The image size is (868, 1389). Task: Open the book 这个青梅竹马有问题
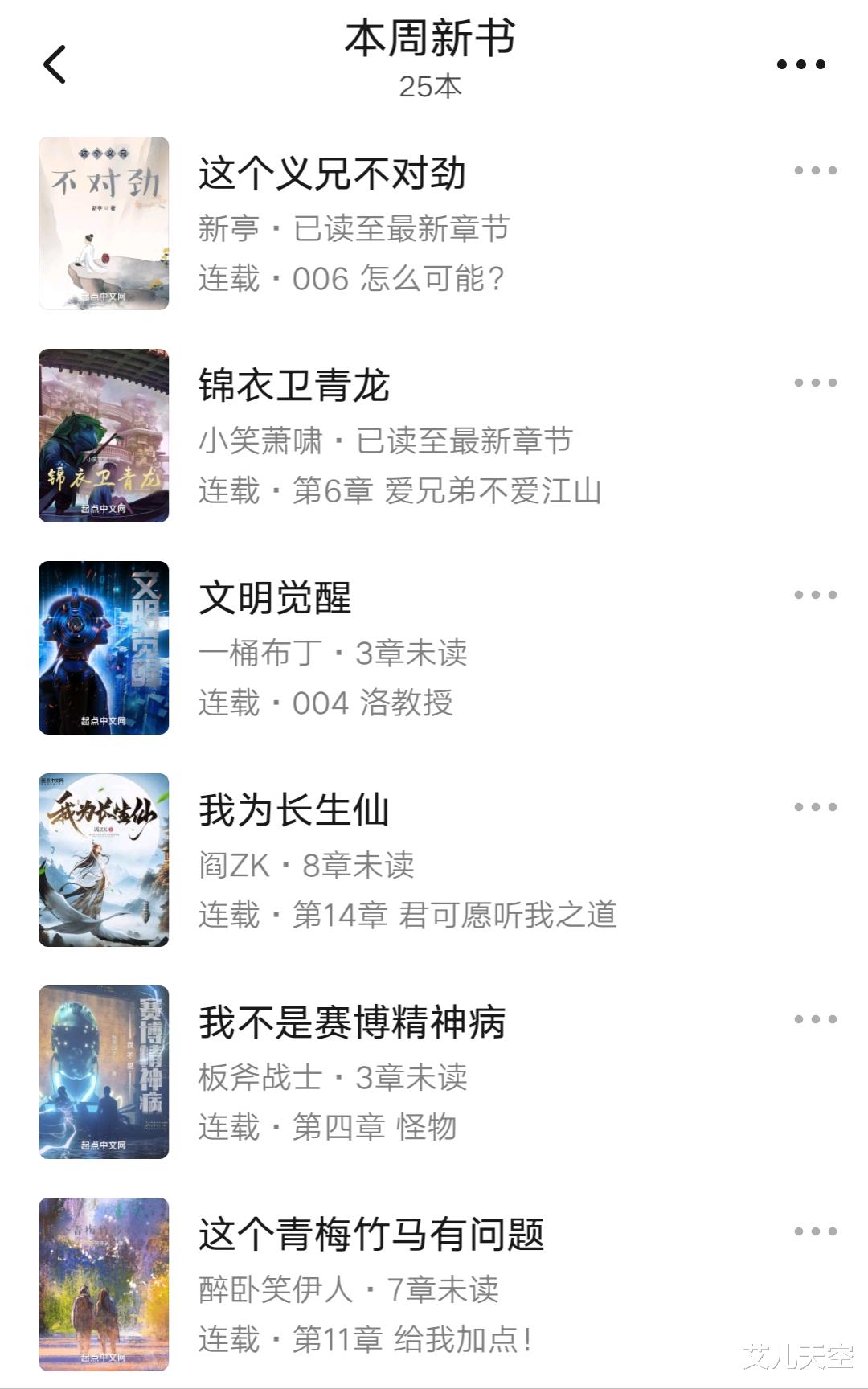point(371,1235)
